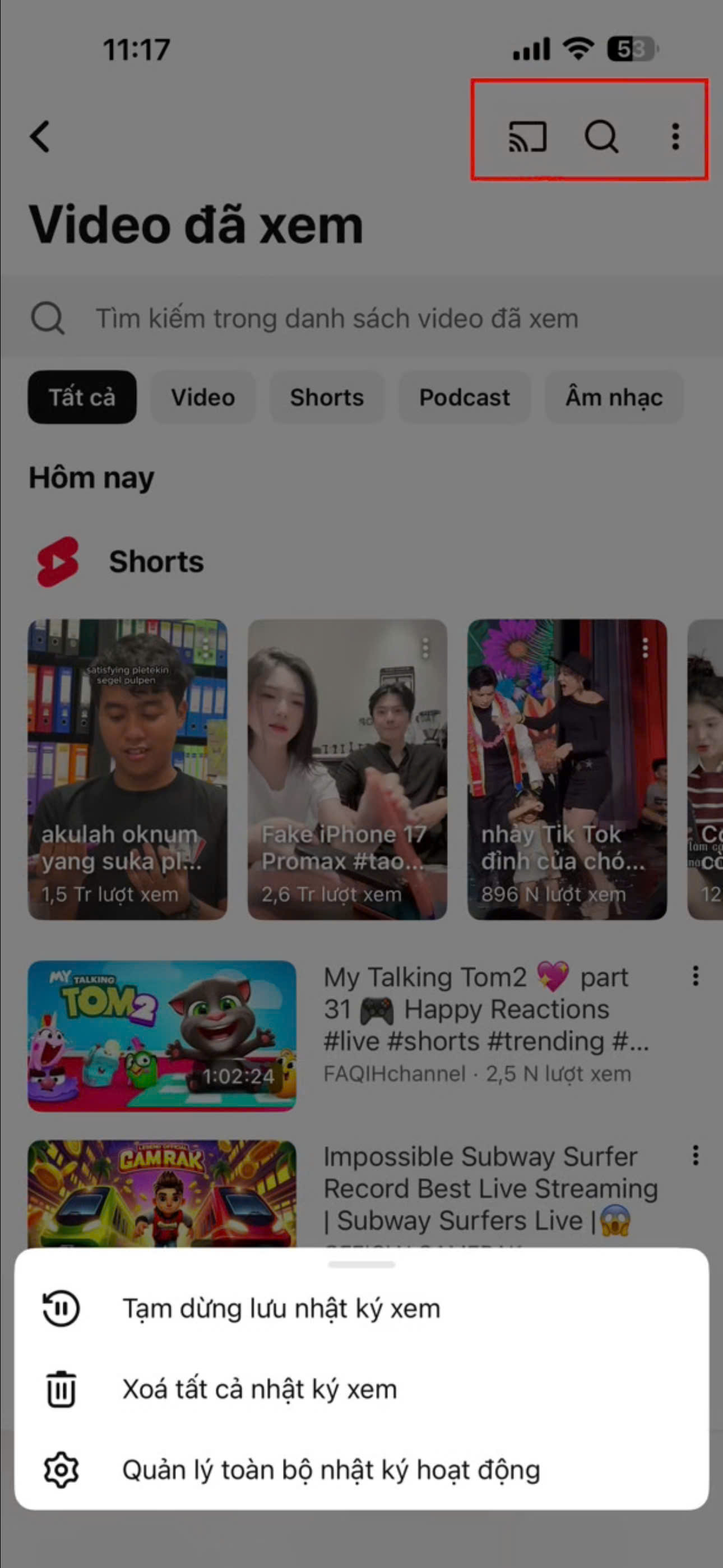
Task: Filter history by Podcast chip
Action: 465,398
